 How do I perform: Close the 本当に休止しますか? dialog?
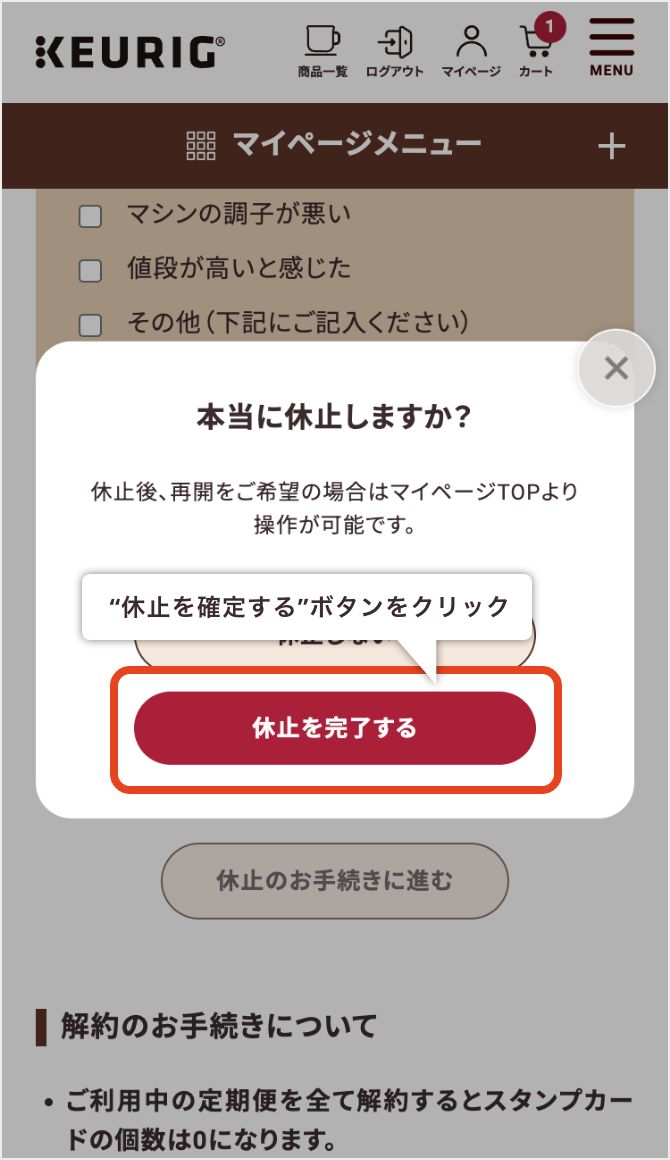(x=616, y=368)
